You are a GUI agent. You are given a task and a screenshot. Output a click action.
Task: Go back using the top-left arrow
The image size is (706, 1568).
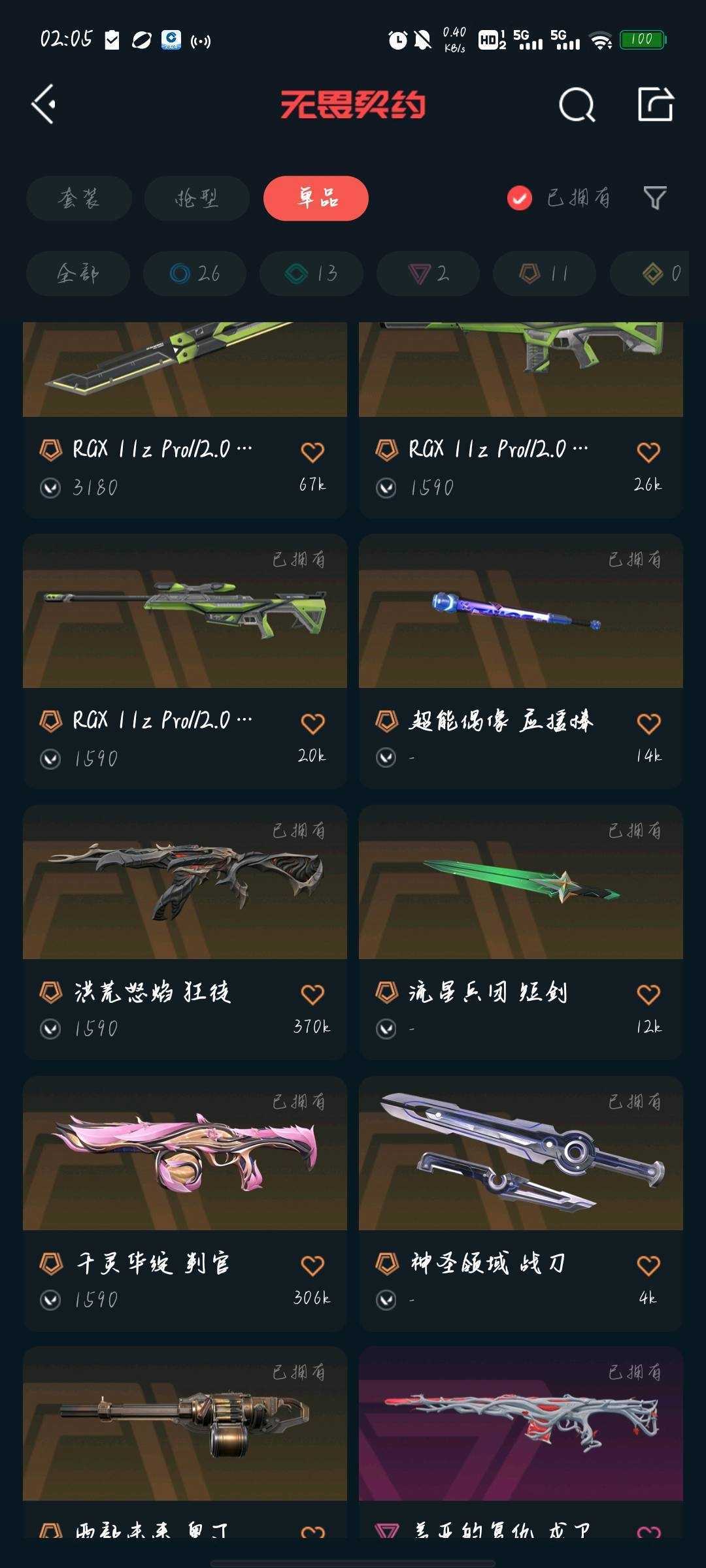coord(44,104)
